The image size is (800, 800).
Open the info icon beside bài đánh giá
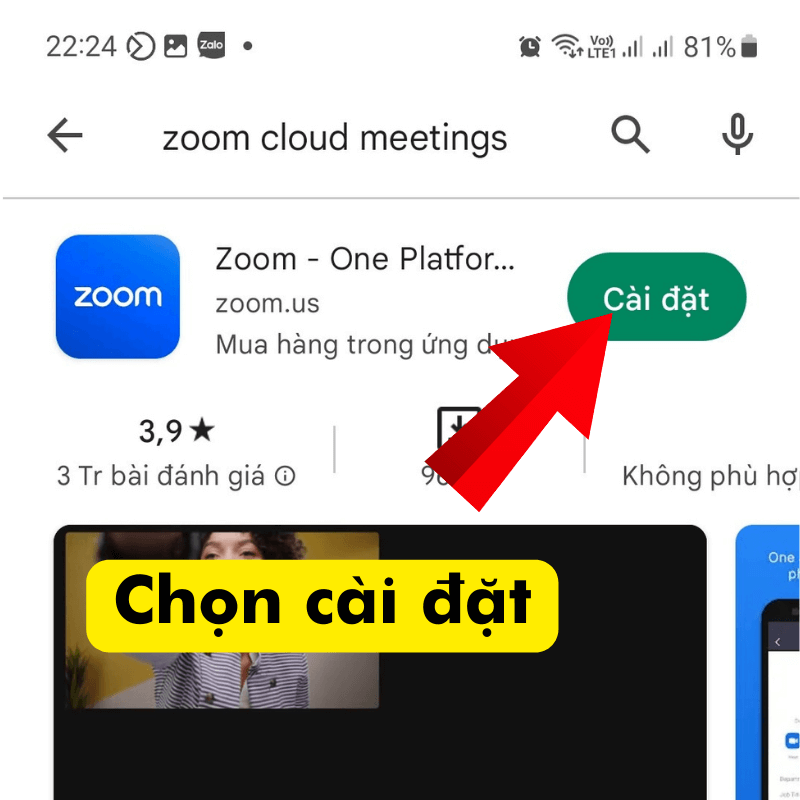point(285,477)
